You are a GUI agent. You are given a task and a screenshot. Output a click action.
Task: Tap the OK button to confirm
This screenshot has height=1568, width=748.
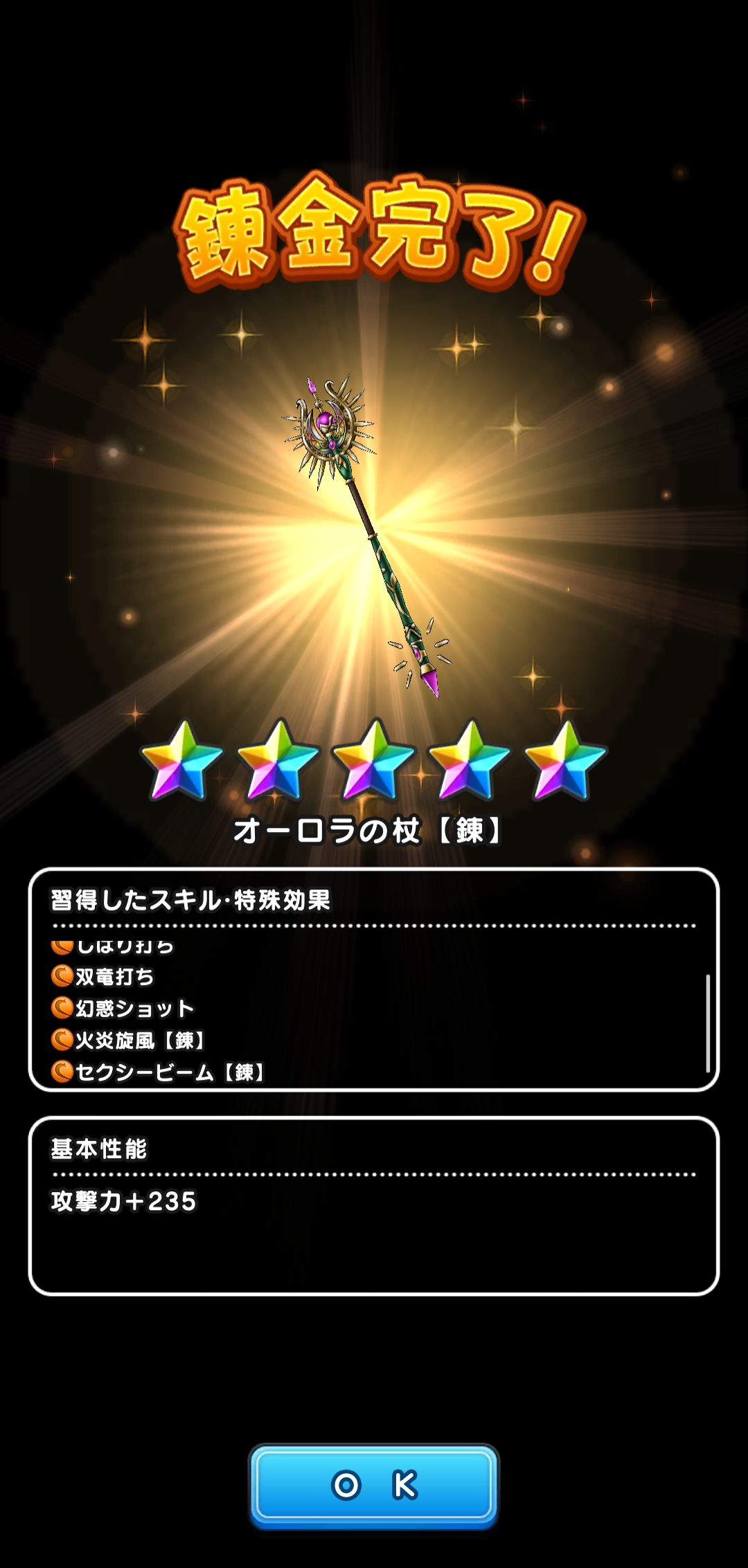(374, 1486)
